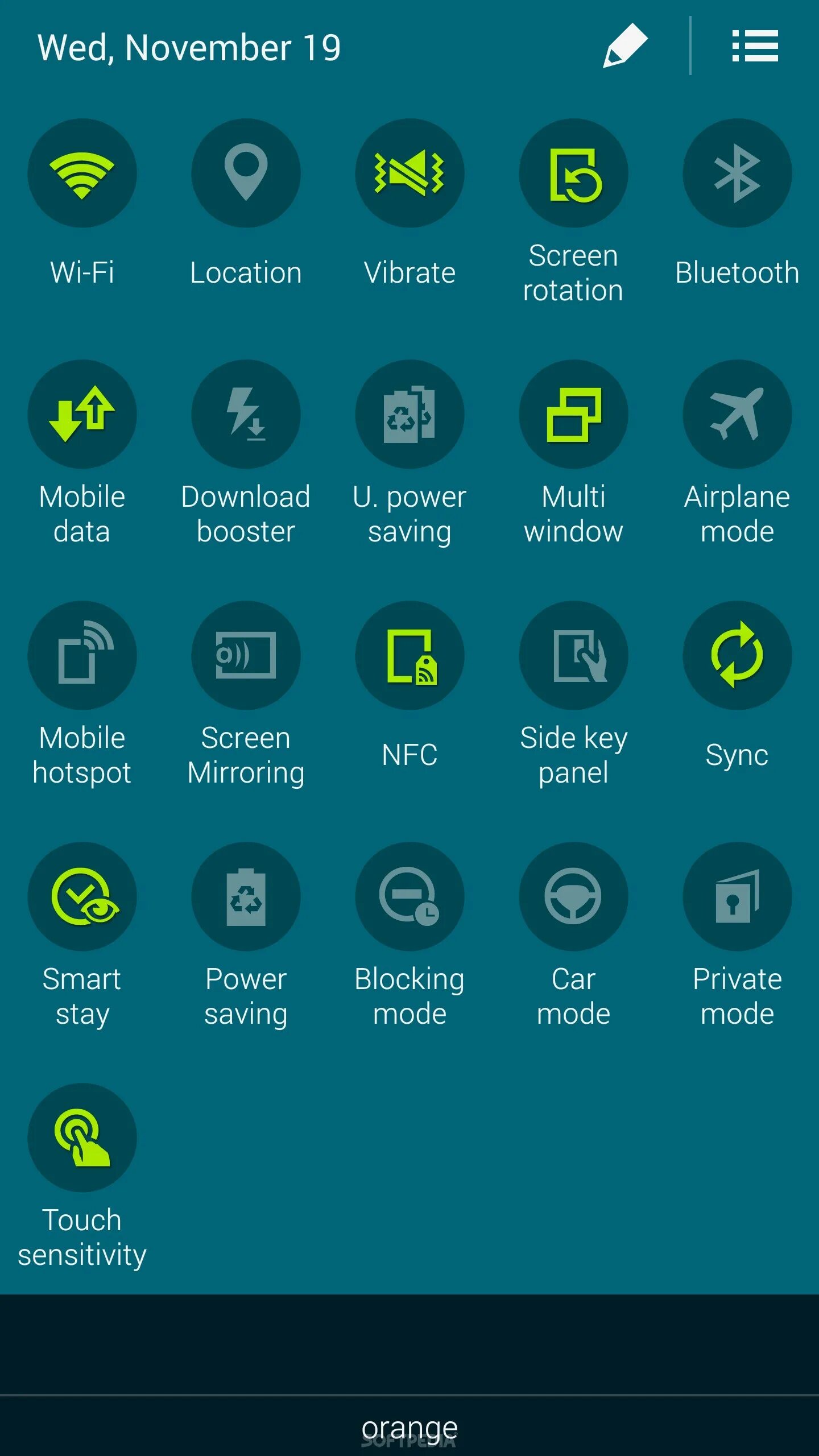The height and width of the screenshot is (1456, 819).
Task: Open the list view icon
Action: [755, 46]
